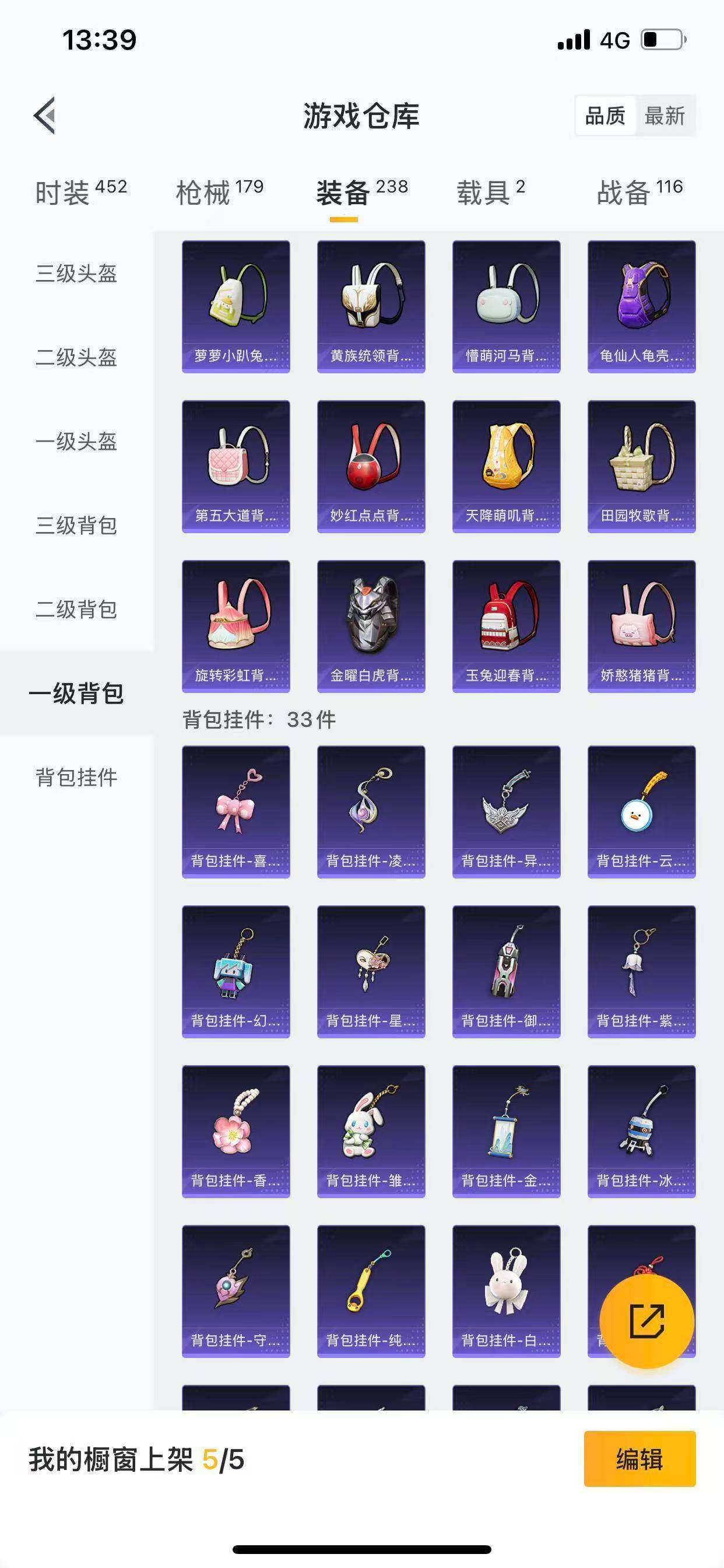Screen dimensions: 724x1568
Task: Select the 金曜白虎背 backpack item
Action: (371, 626)
